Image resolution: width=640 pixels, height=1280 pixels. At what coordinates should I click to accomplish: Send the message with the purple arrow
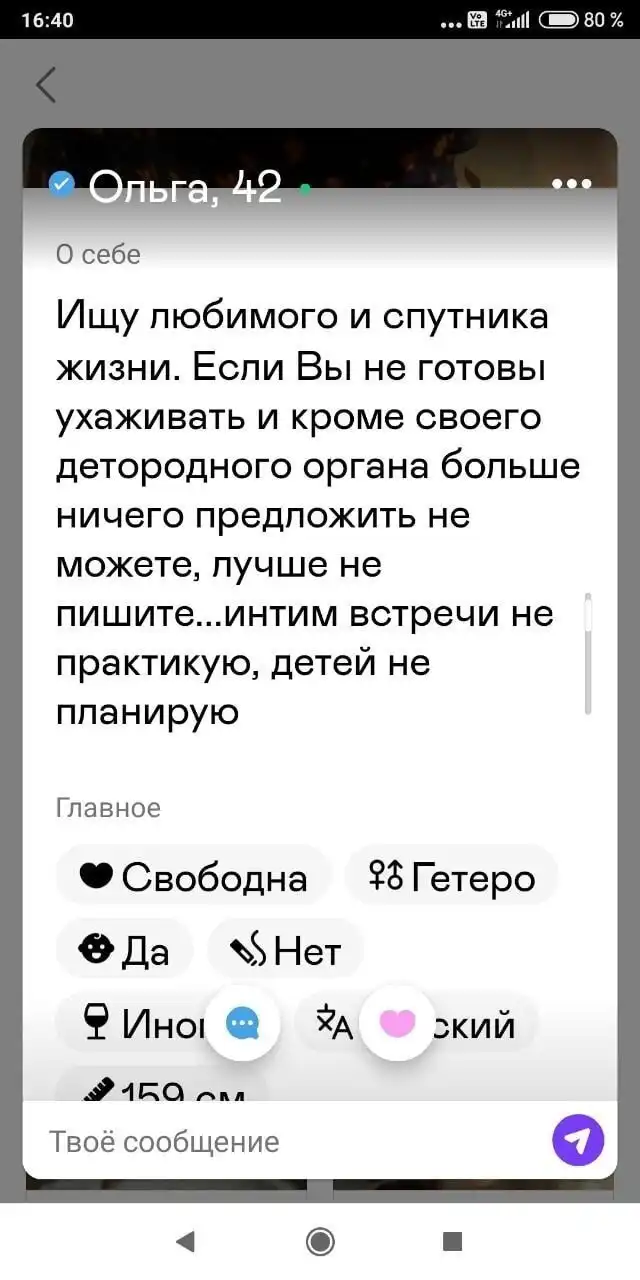(578, 1140)
